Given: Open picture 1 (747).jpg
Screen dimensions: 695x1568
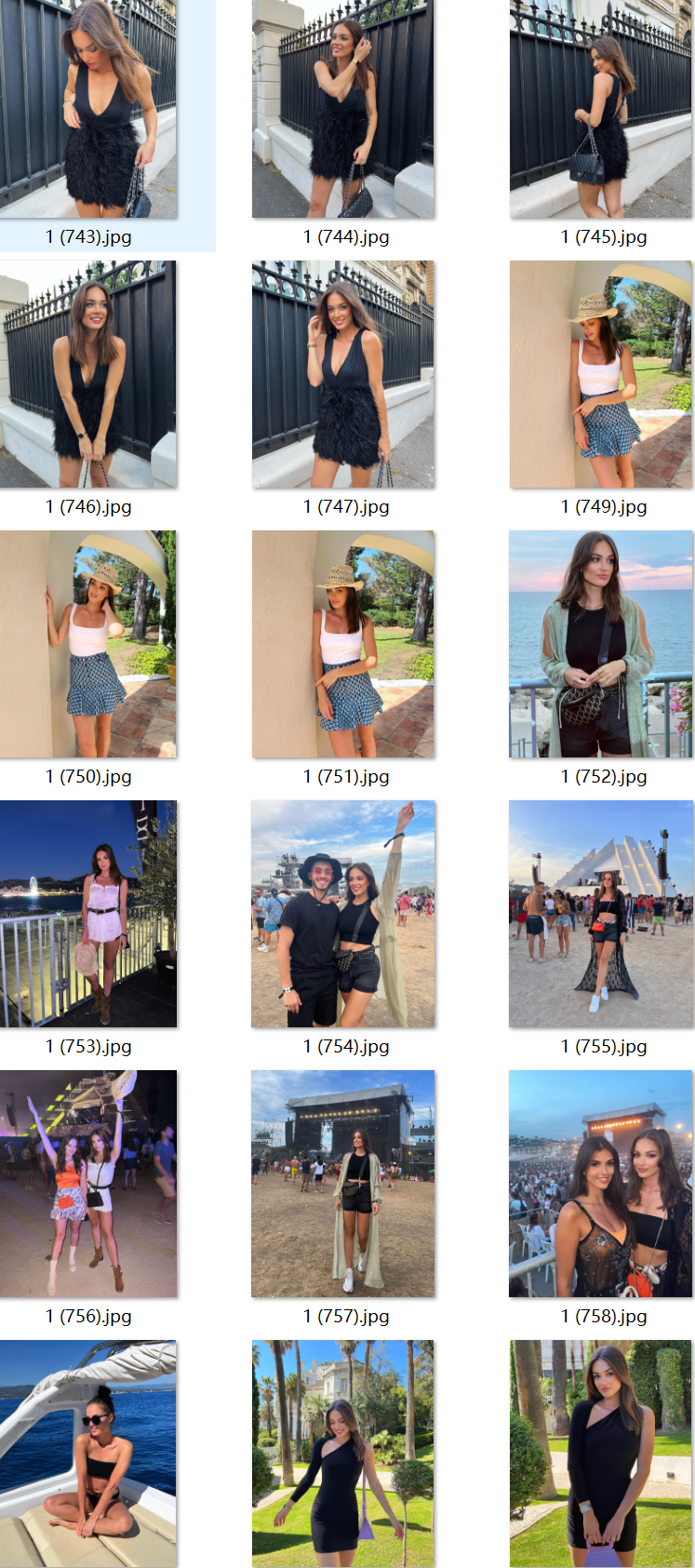Looking at the screenshot, I should tap(342, 374).
